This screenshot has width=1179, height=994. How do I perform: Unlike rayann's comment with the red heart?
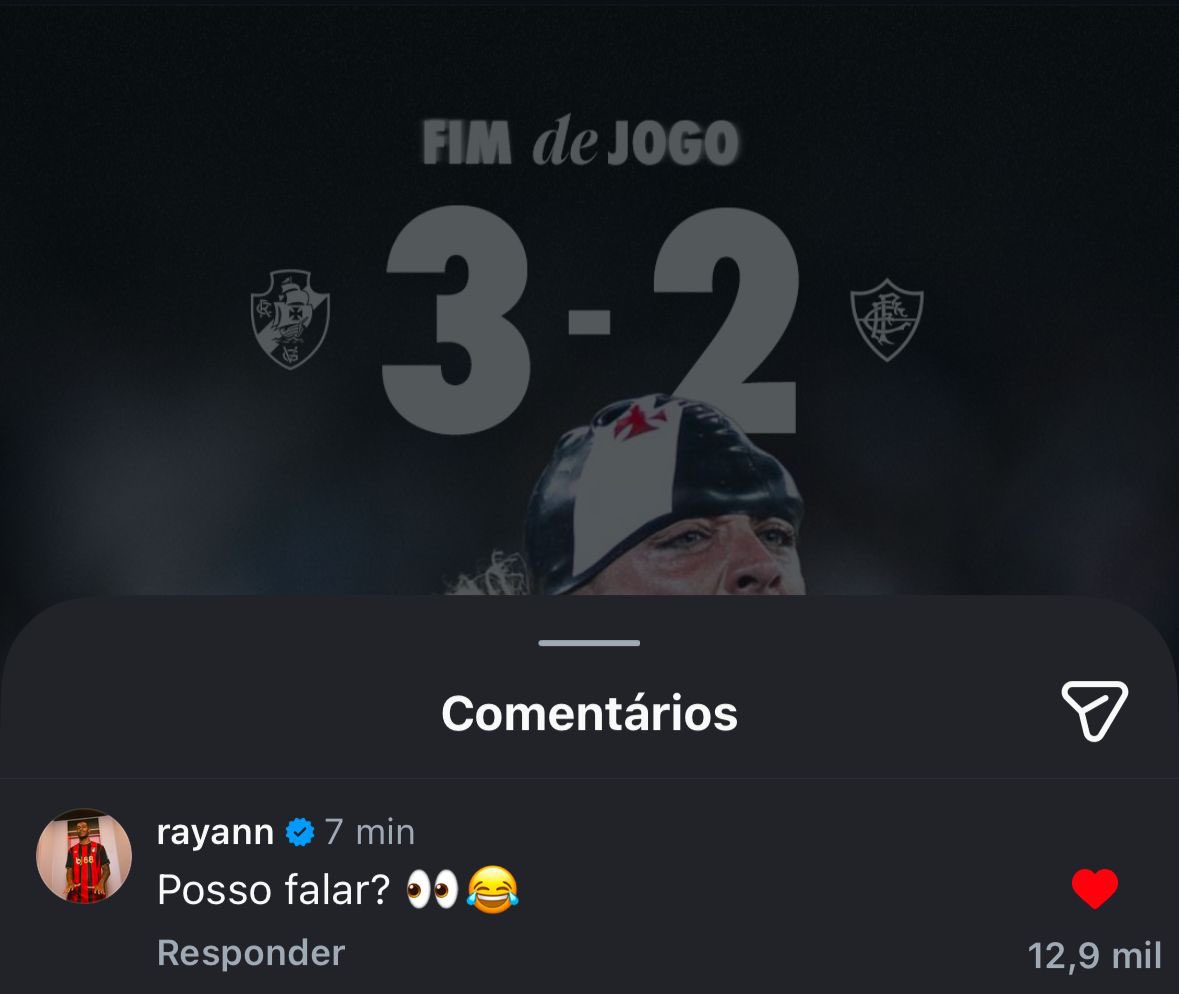(1094, 889)
